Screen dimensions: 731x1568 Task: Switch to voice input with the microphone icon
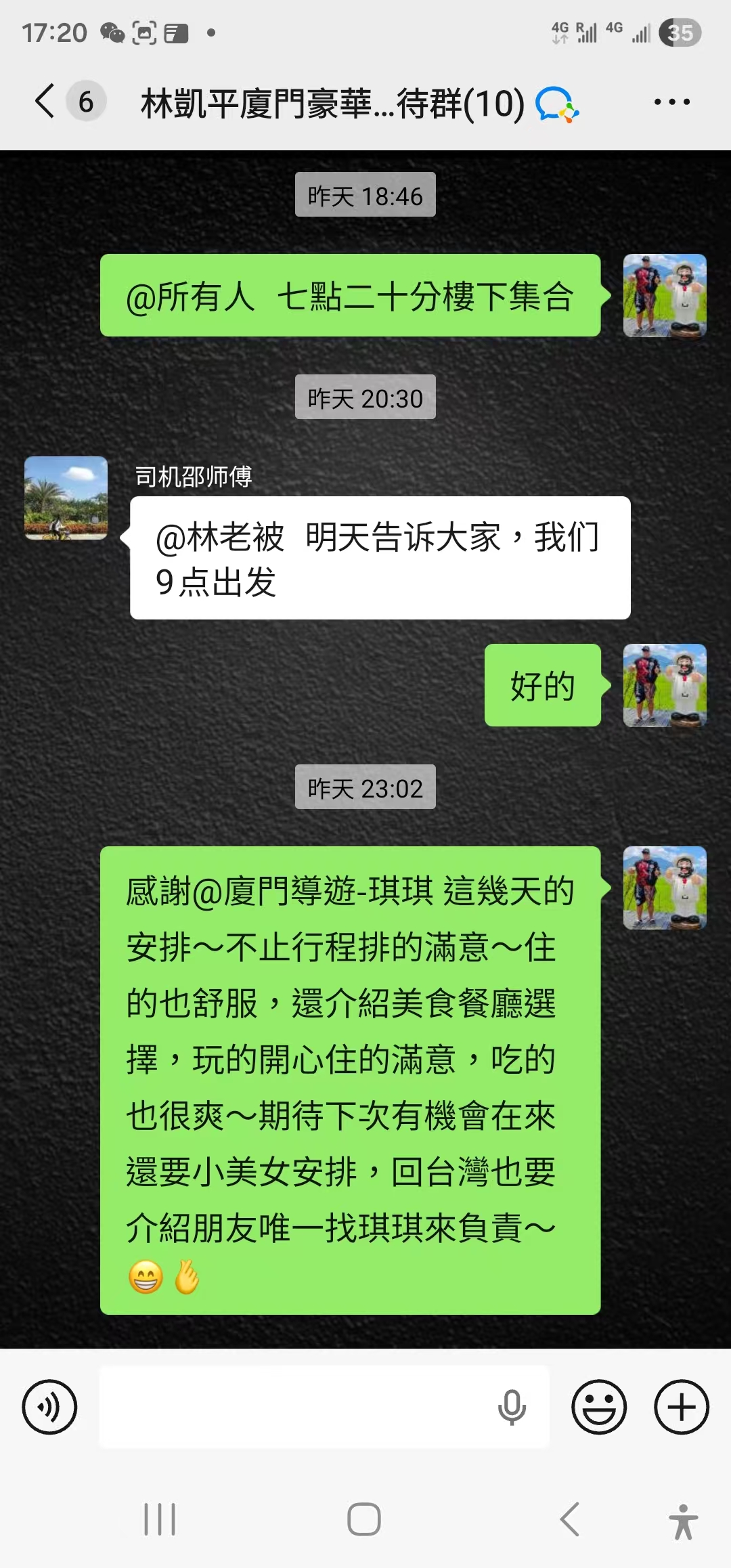512,1406
